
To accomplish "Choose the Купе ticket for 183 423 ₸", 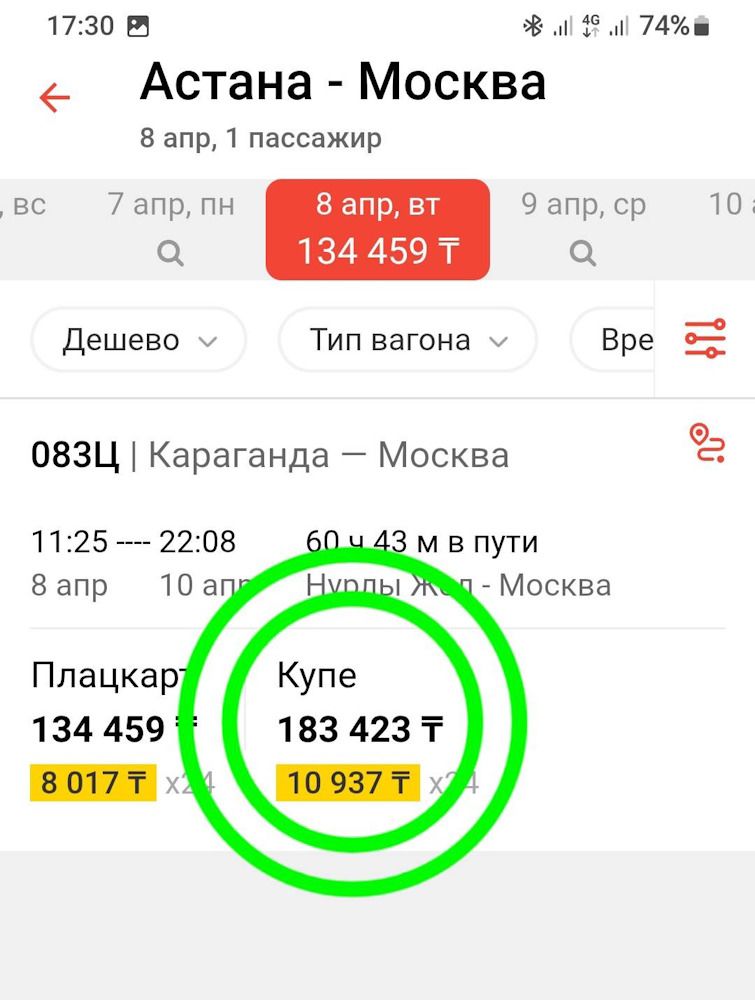I will point(360,729).
